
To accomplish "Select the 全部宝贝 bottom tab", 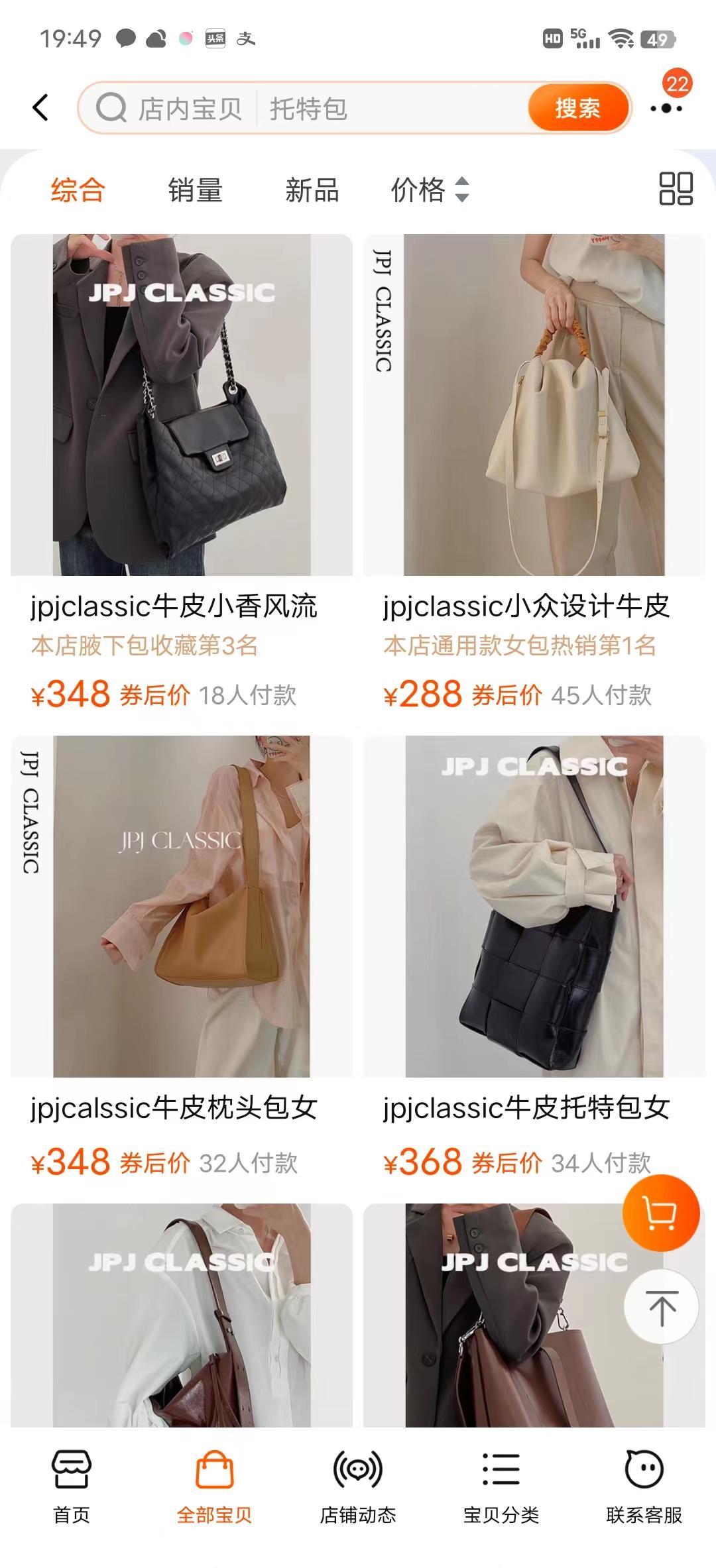I will [x=215, y=1485].
